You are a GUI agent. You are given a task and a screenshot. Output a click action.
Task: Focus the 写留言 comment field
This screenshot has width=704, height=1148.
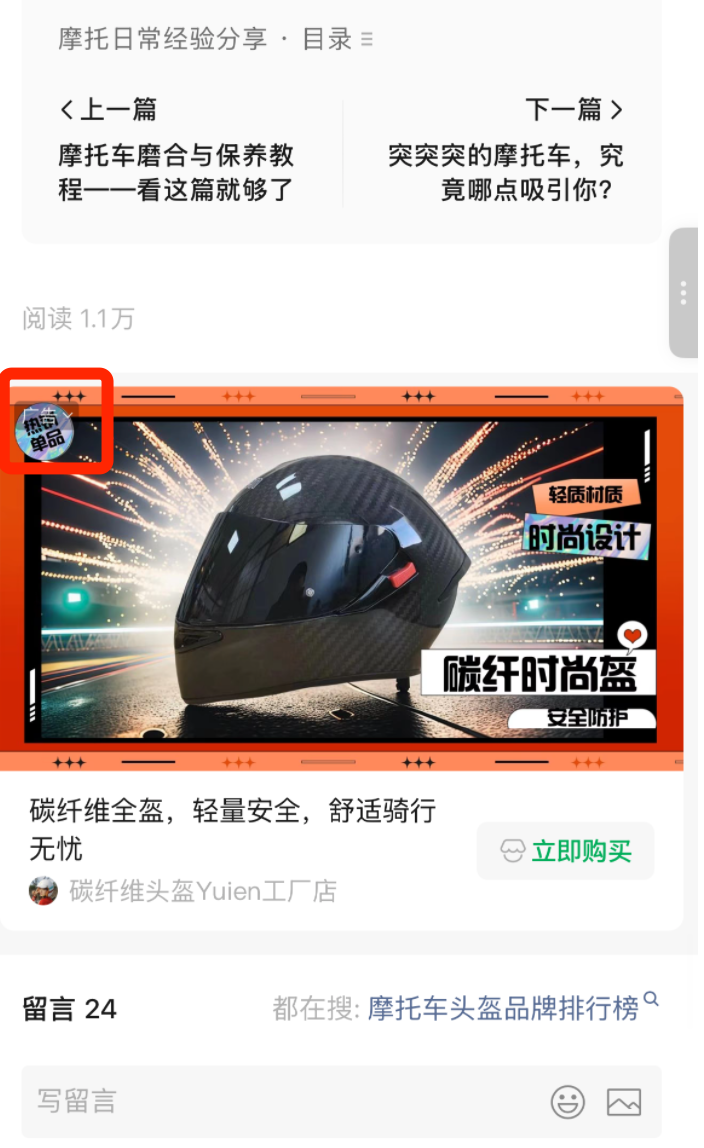[280, 1102]
